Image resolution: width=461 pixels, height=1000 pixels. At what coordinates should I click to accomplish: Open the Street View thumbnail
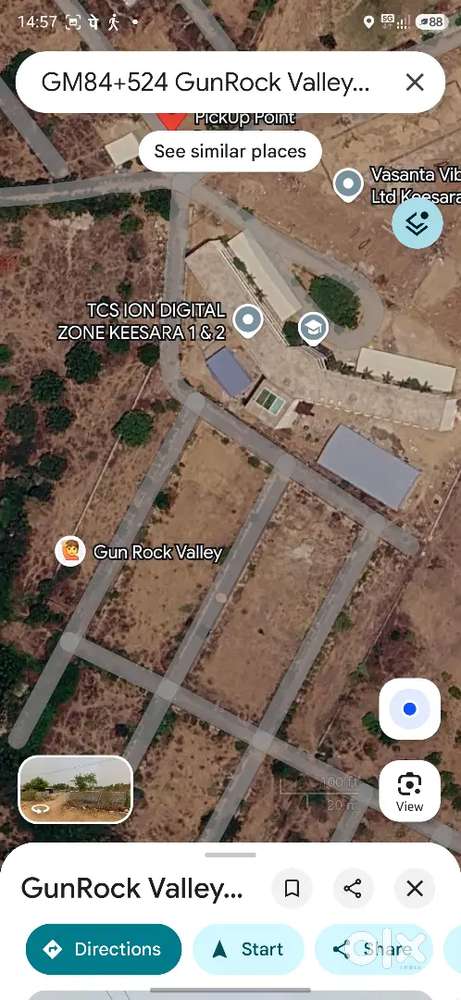75,790
